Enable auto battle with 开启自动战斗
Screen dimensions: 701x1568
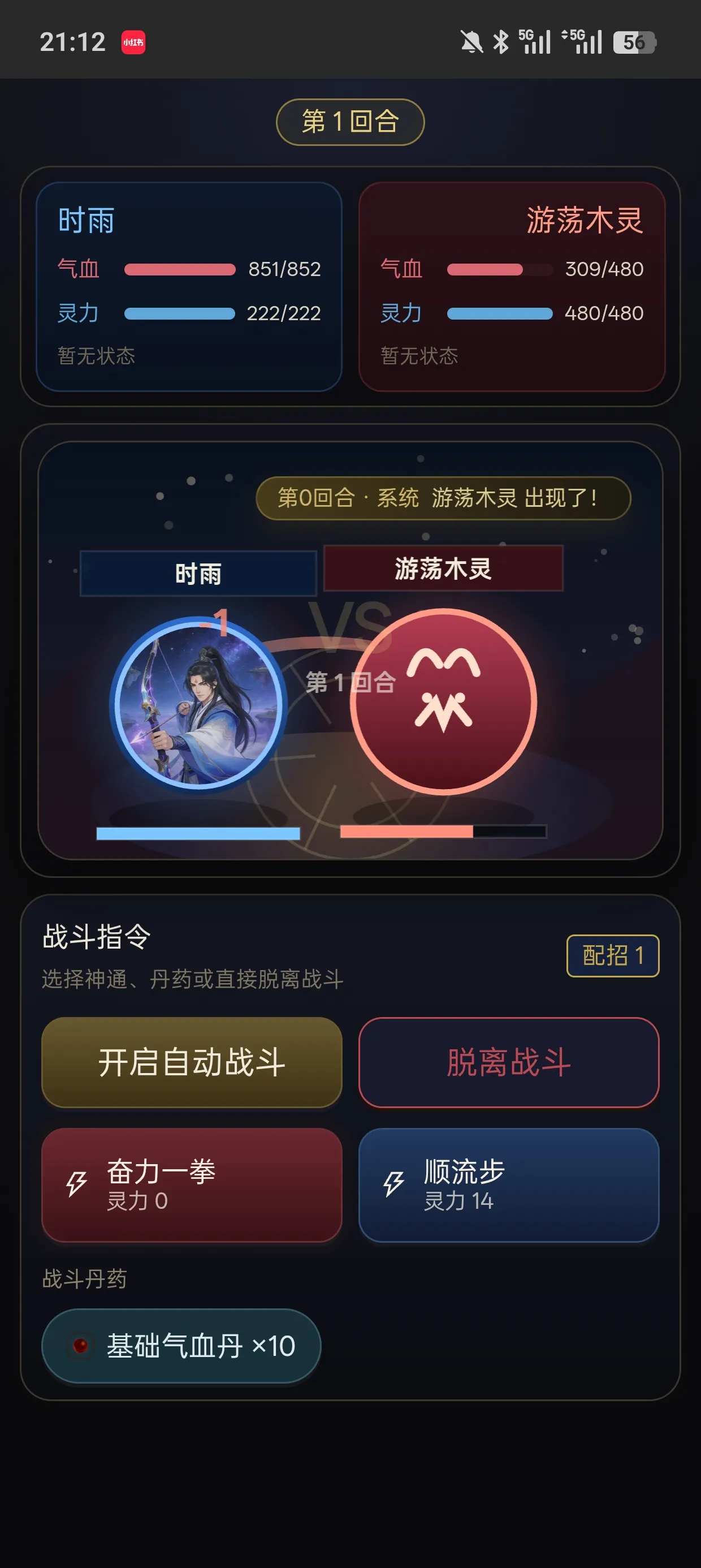[192, 1062]
